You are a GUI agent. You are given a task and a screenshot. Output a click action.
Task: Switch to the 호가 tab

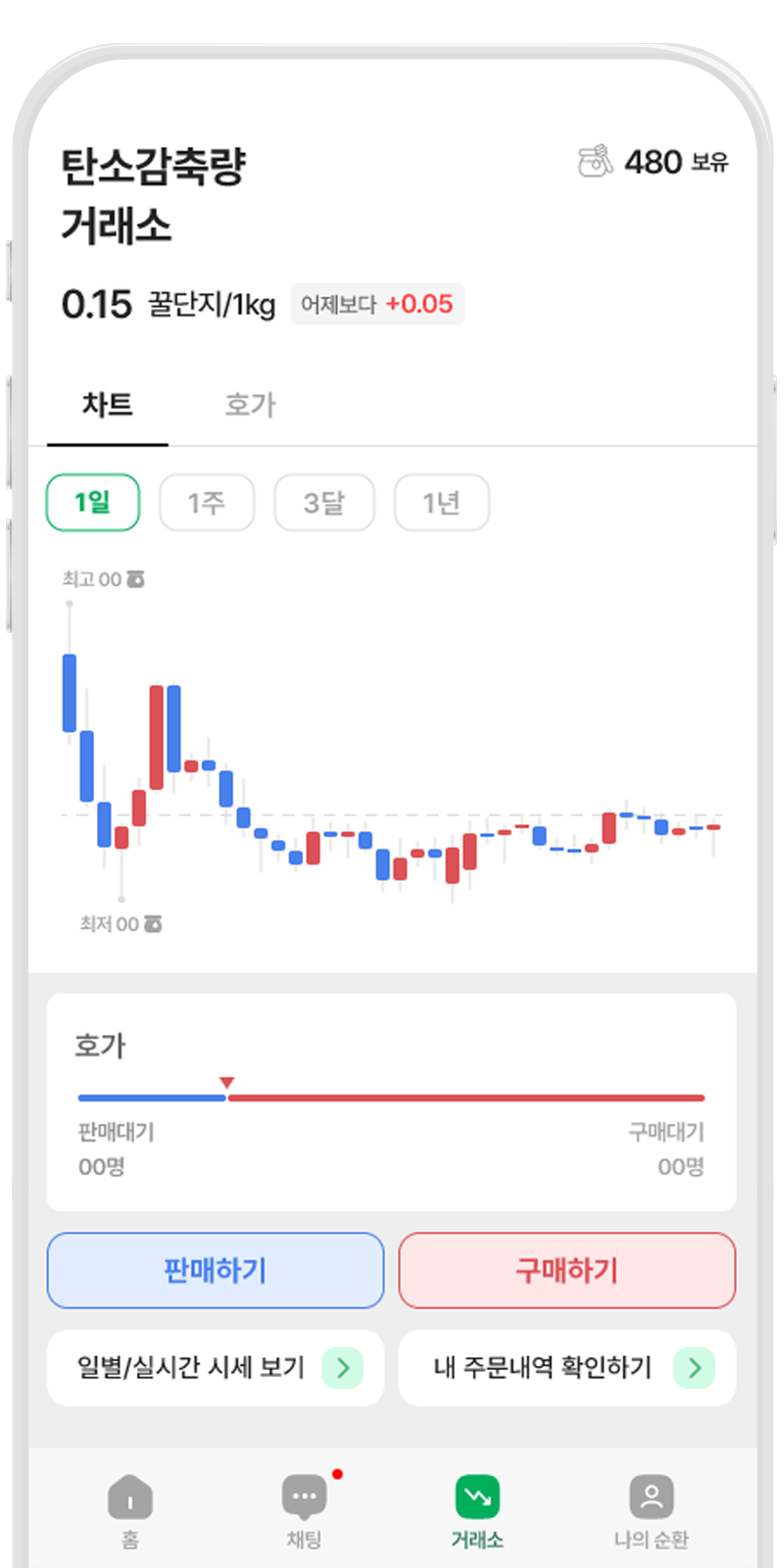(x=250, y=405)
